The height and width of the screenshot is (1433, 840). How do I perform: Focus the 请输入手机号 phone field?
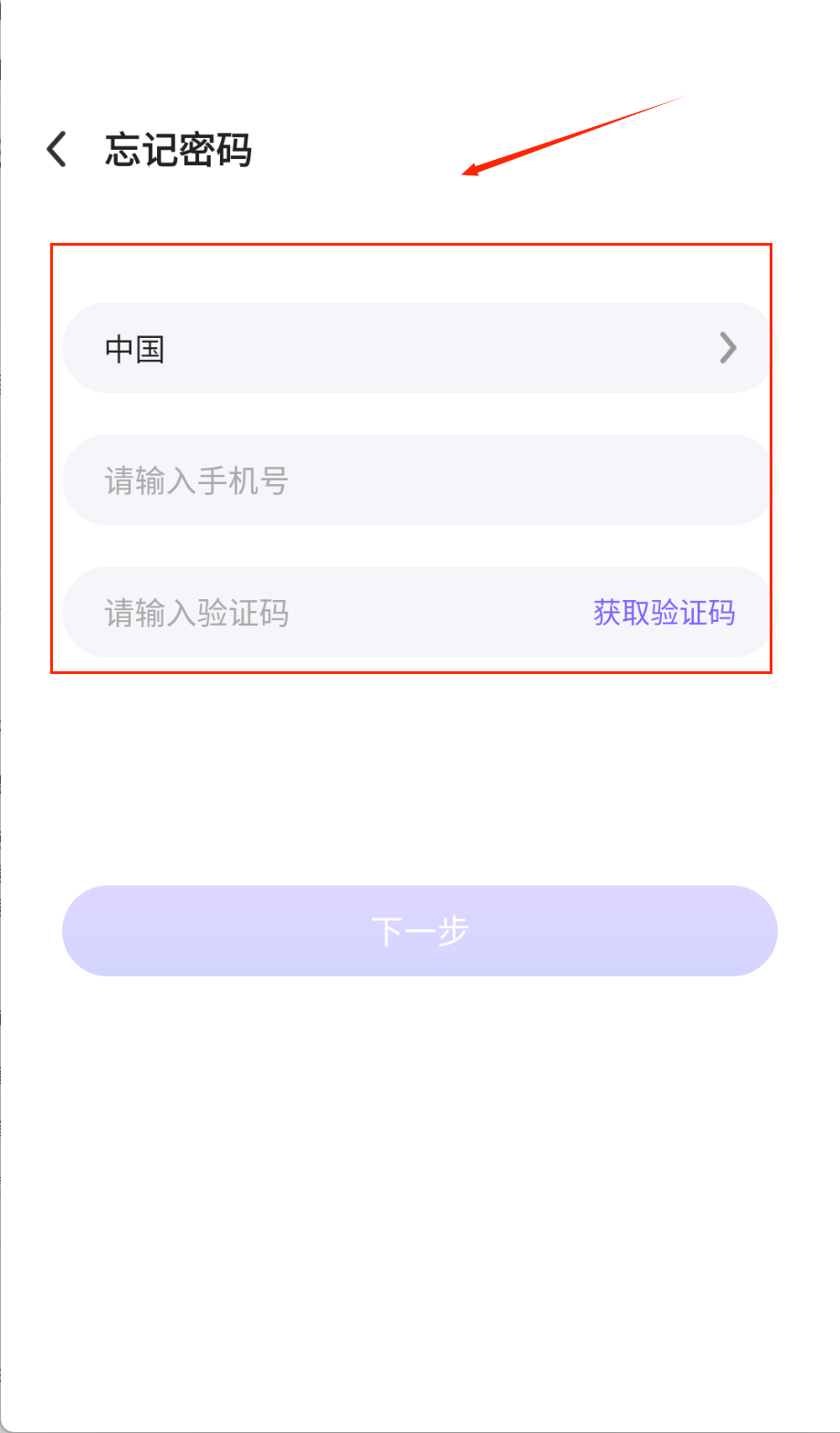point(418,480)
